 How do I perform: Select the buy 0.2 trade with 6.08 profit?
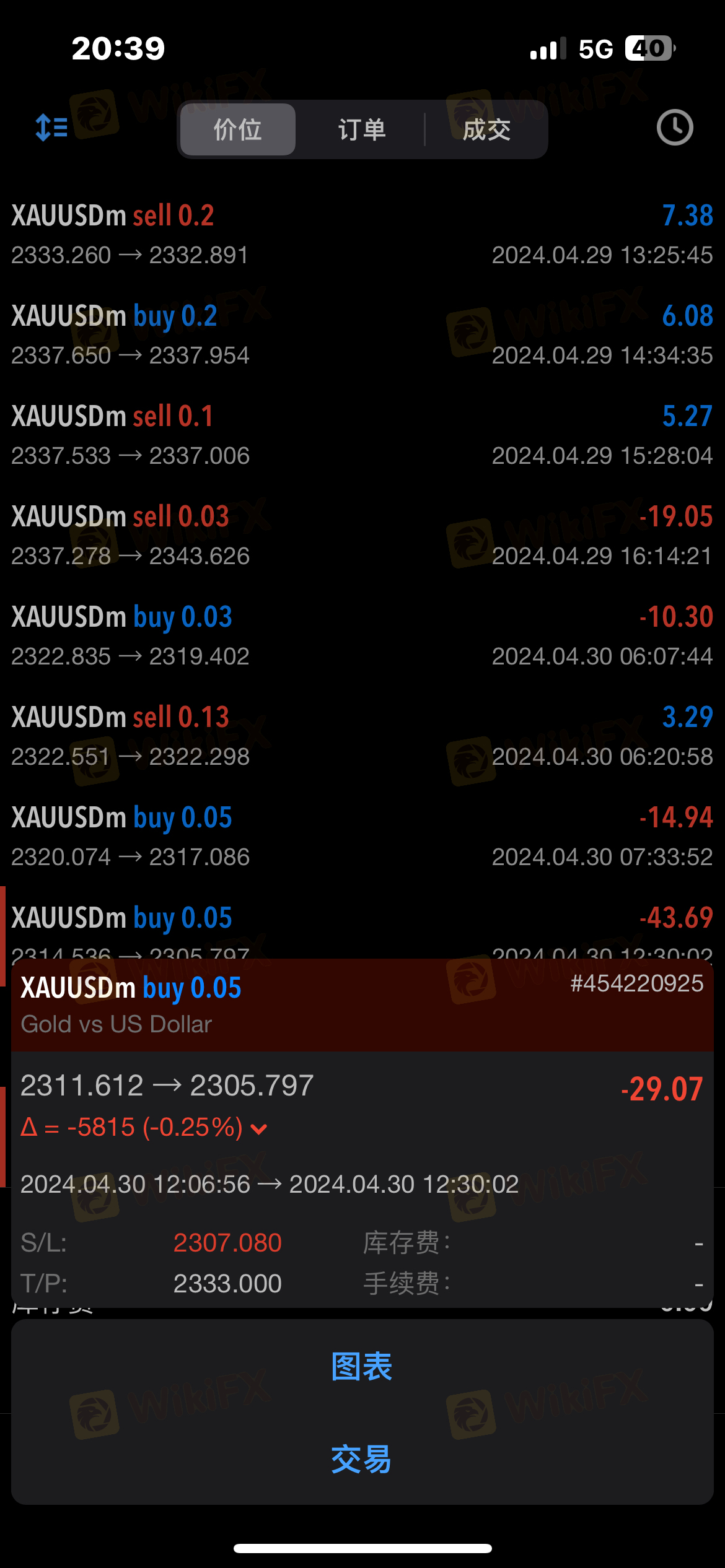point(362,335)
